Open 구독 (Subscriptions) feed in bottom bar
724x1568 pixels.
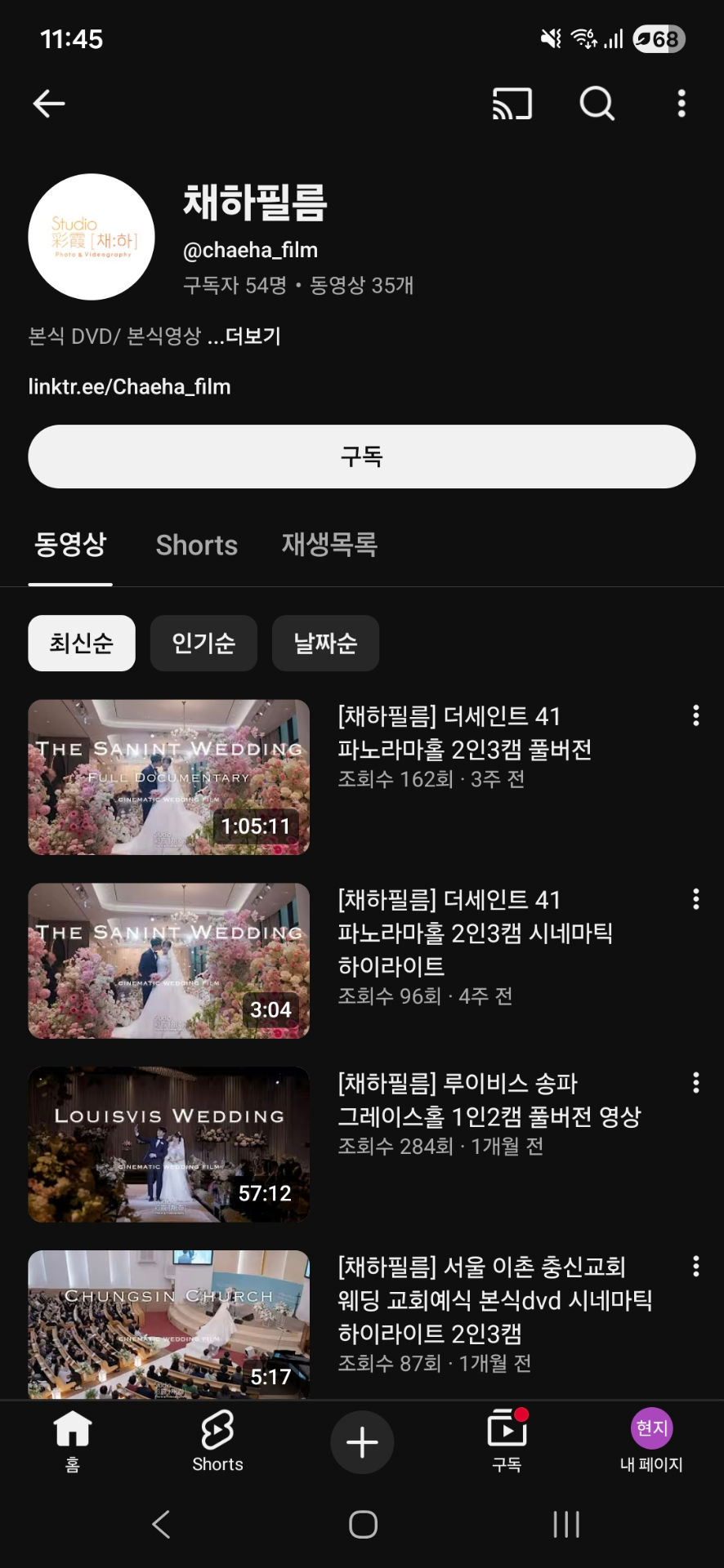tap(507, 1441)
